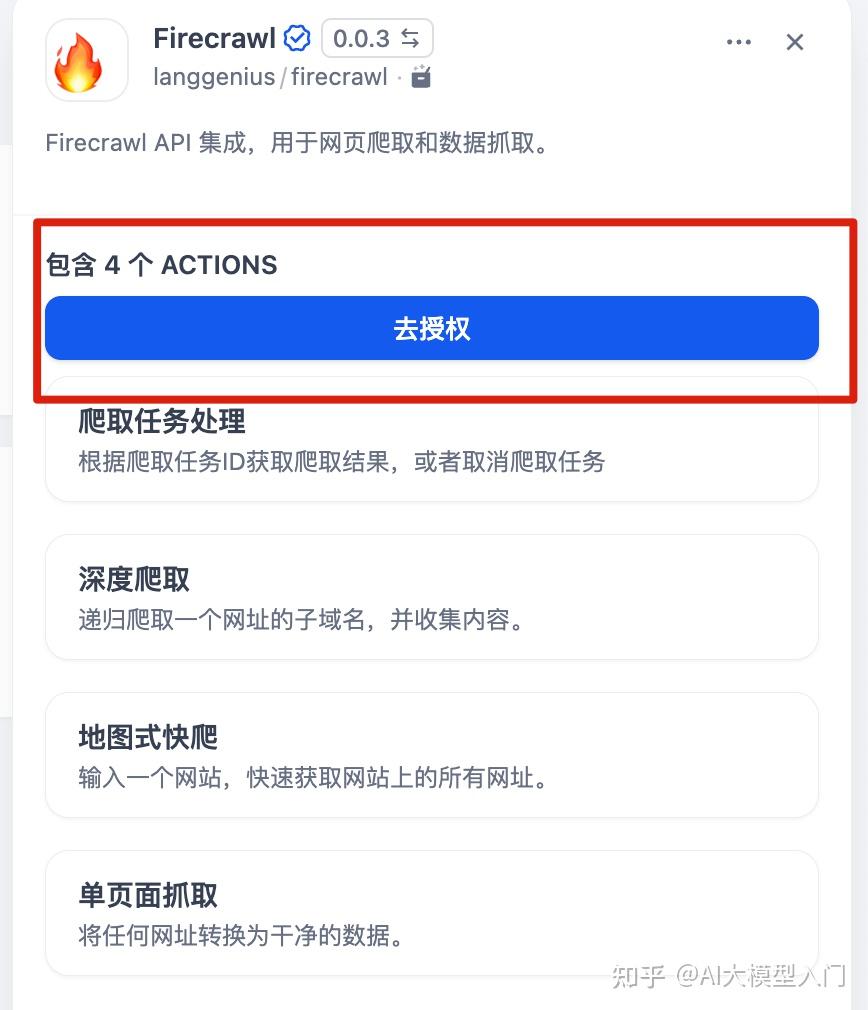Click the 包含 4 个 ACTIONS heading
This screenshot has height=1010, width=868.
(x=161, y=265)
